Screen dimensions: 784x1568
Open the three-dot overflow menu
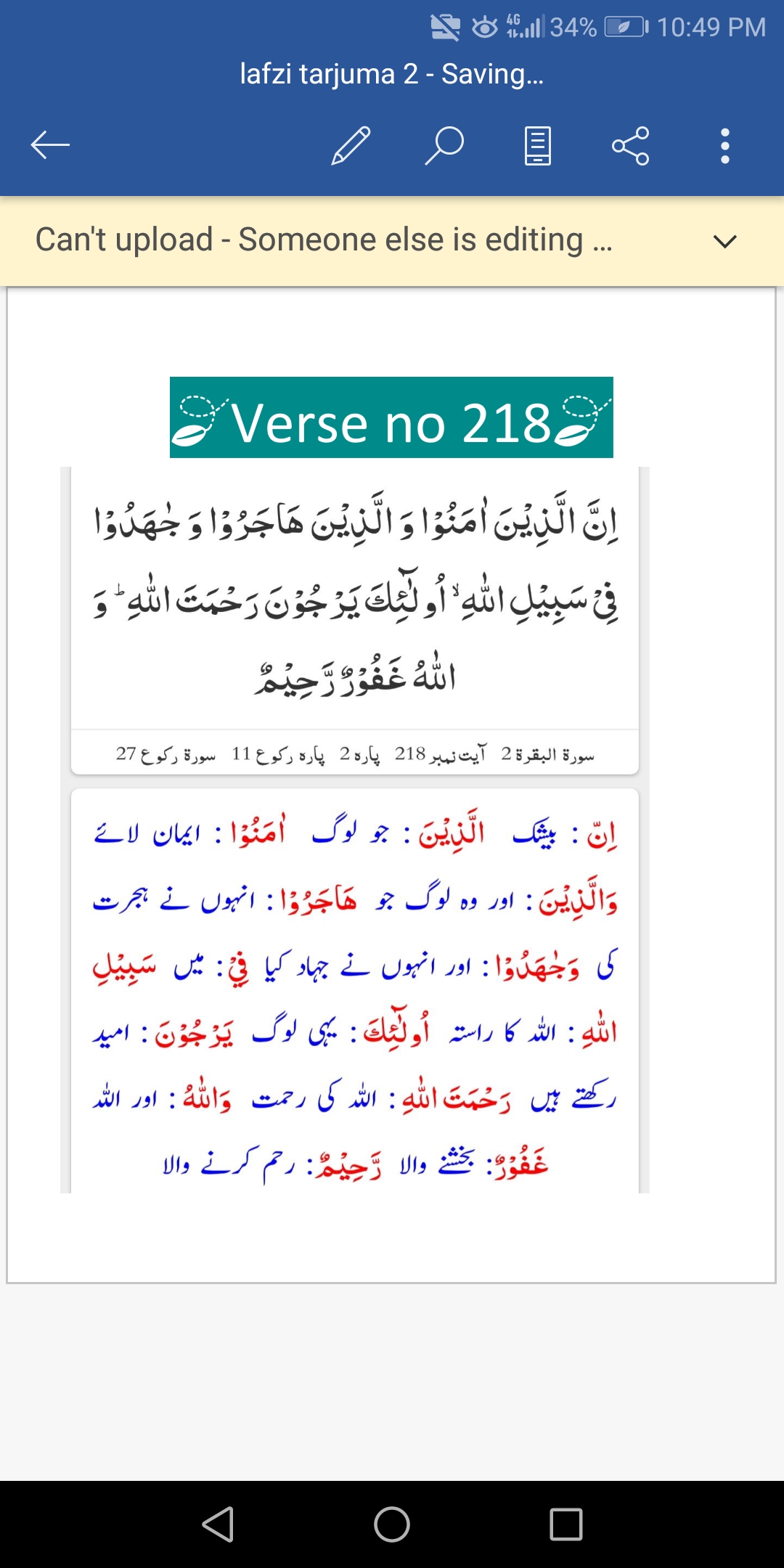(724, 145)
